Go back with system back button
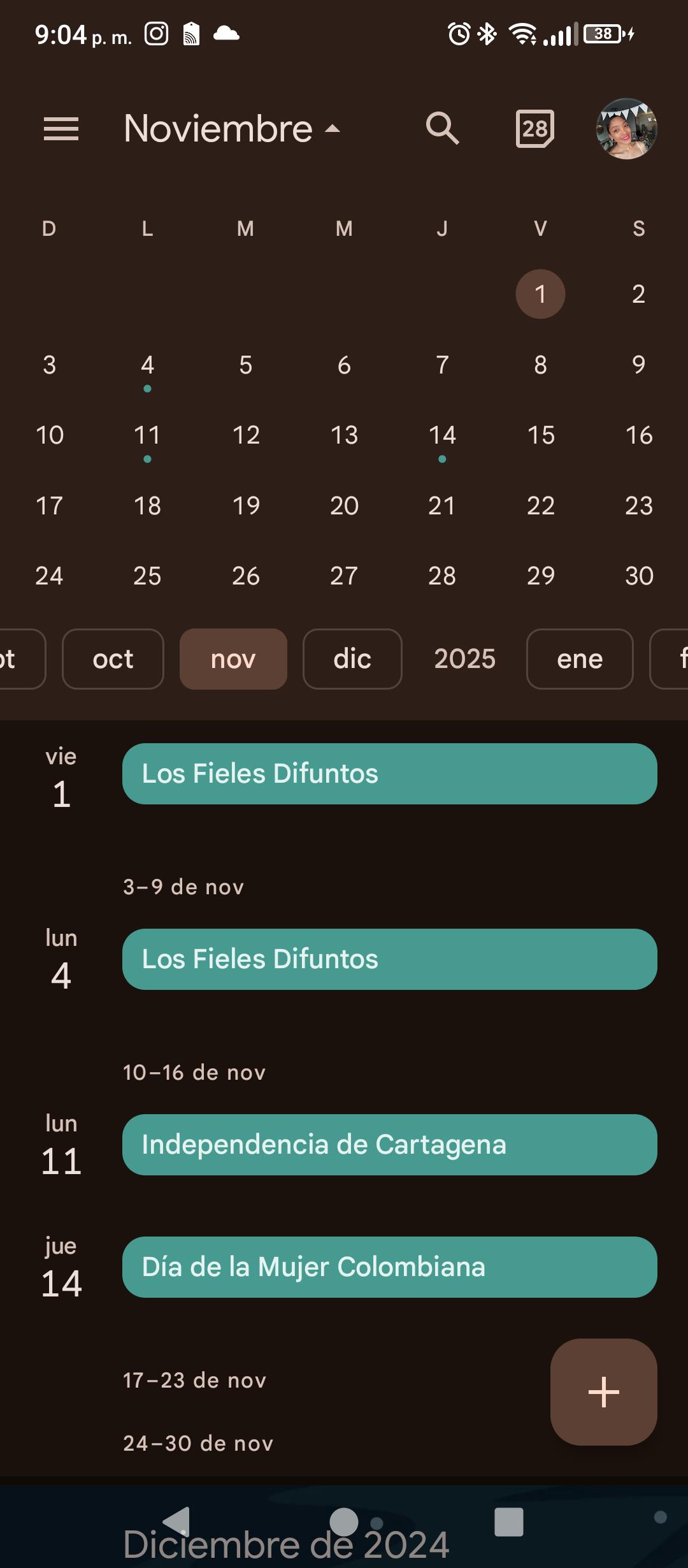Screen dimensions: 688x1568 [x=177, y=1522]
